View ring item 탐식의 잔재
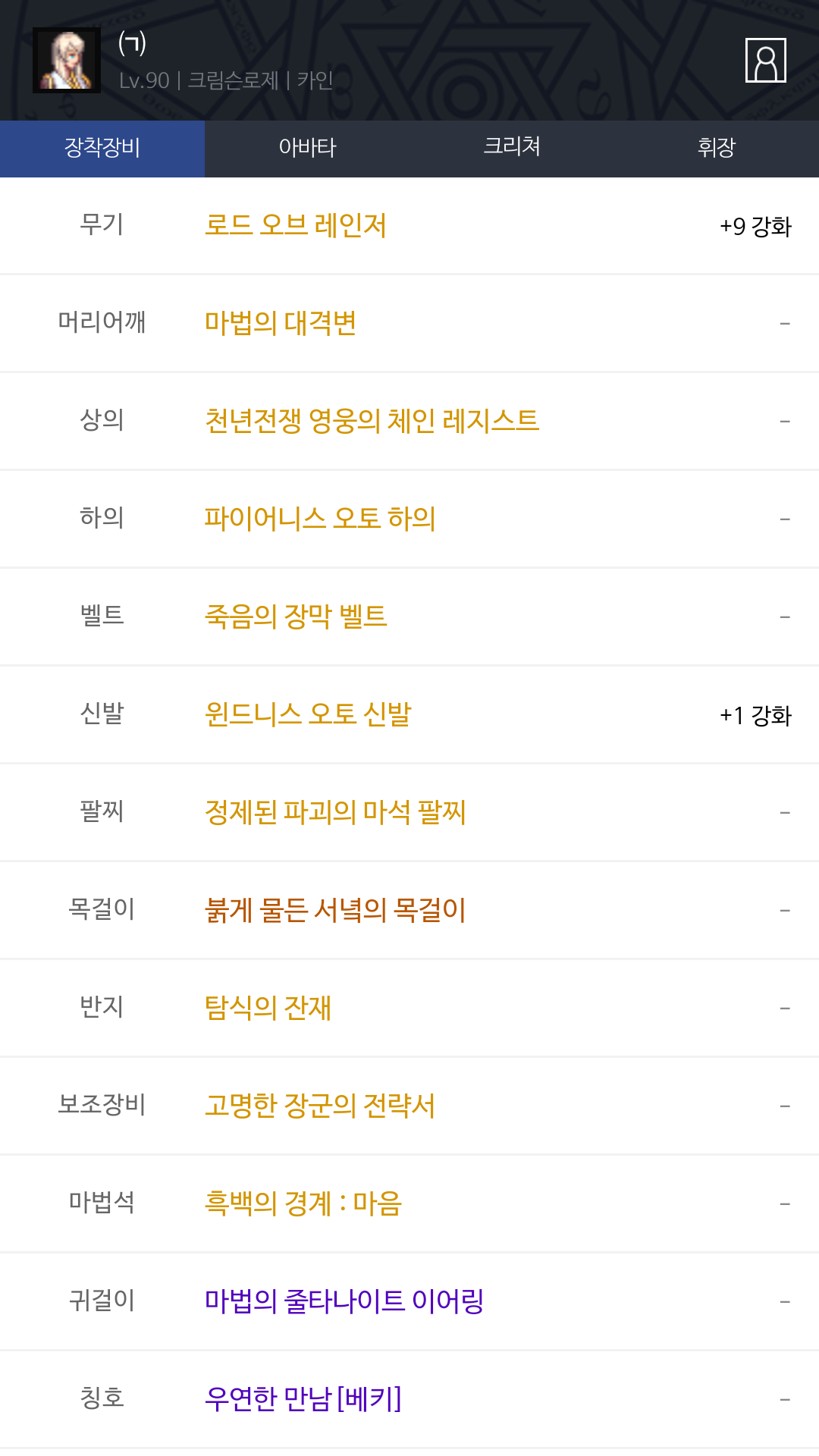This screenshot has height=1456, width=819. click(268, 1008)
